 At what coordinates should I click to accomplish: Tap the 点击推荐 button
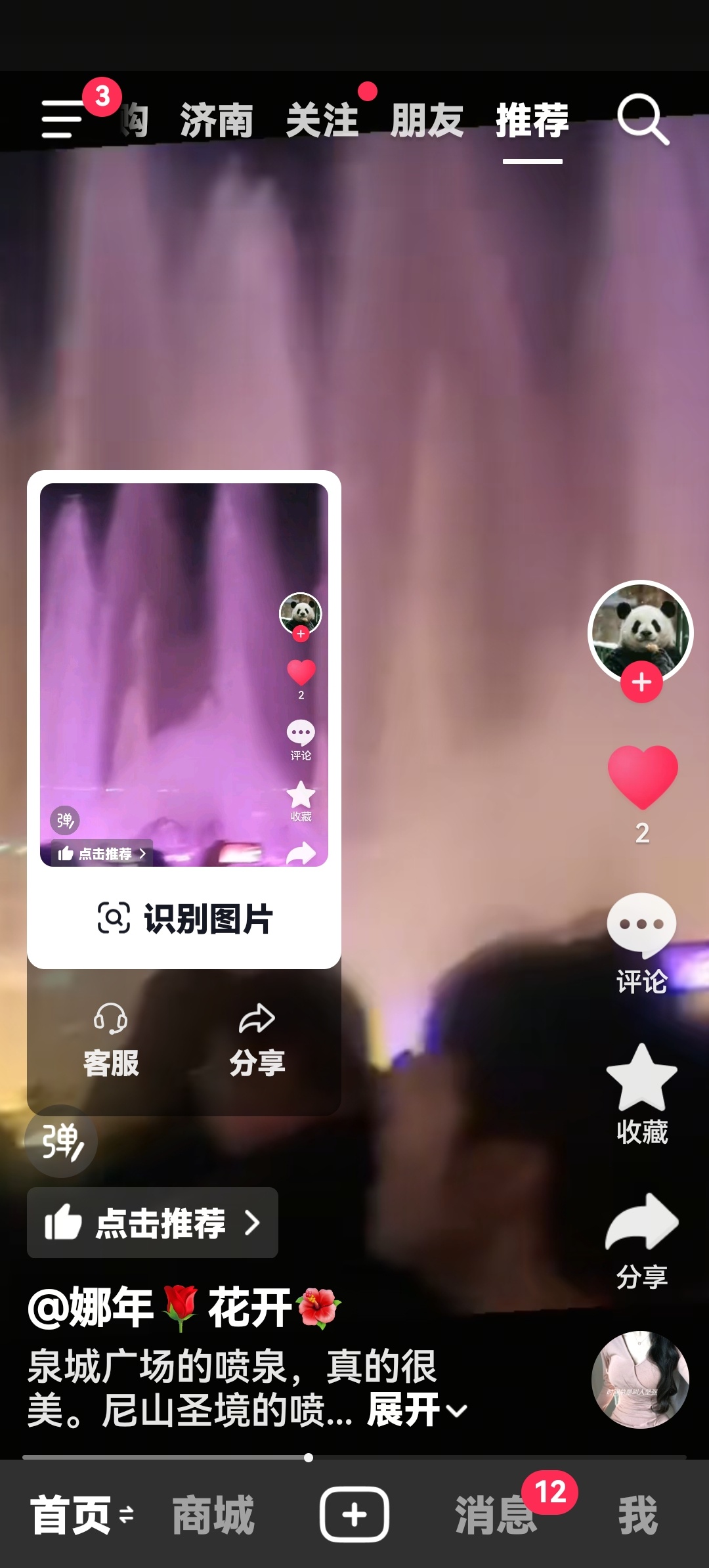[152, 1223]
